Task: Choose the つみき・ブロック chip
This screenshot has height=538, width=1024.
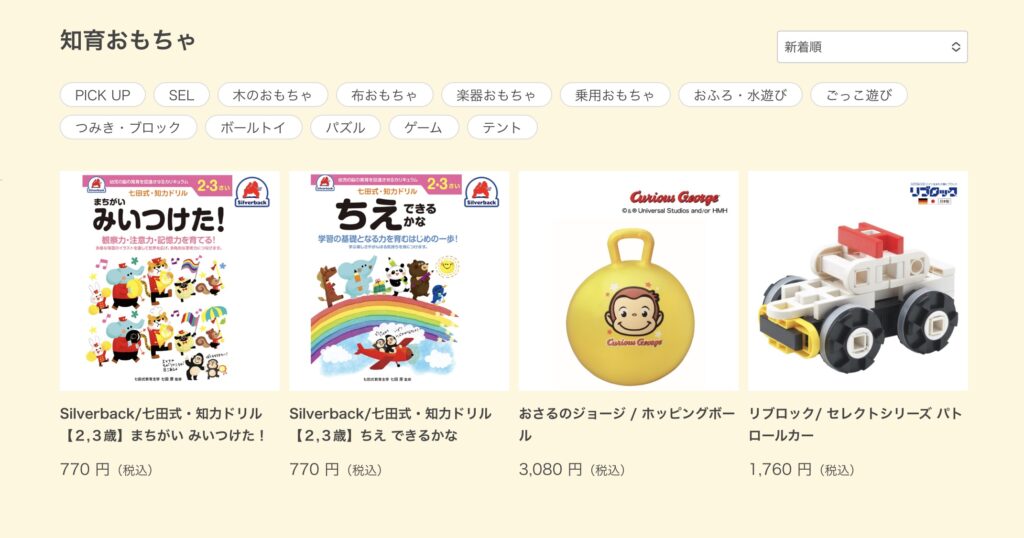Action: [x=128, y=127]
